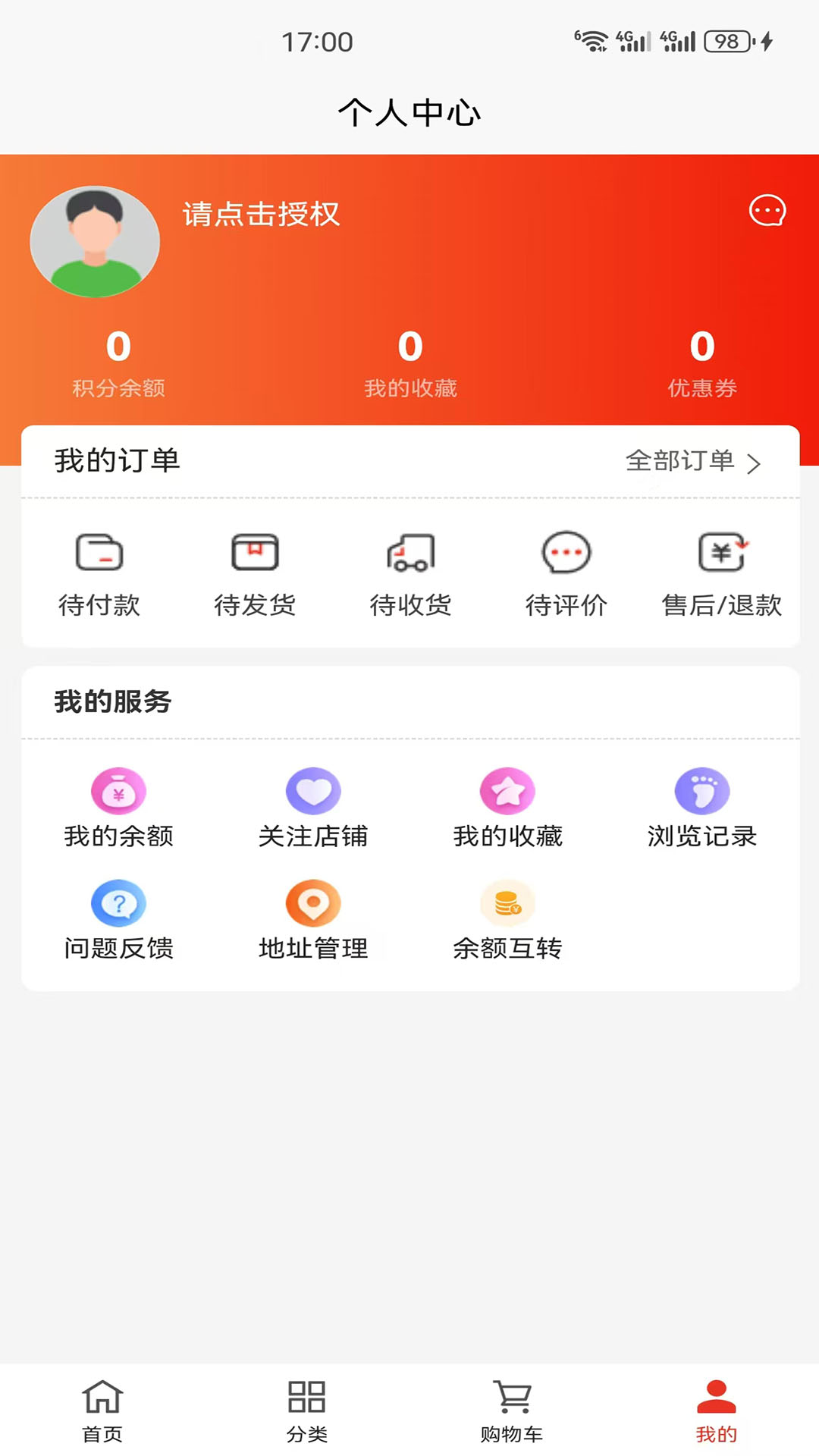Click the 浏览记录 footprint icon

[702, 791]
